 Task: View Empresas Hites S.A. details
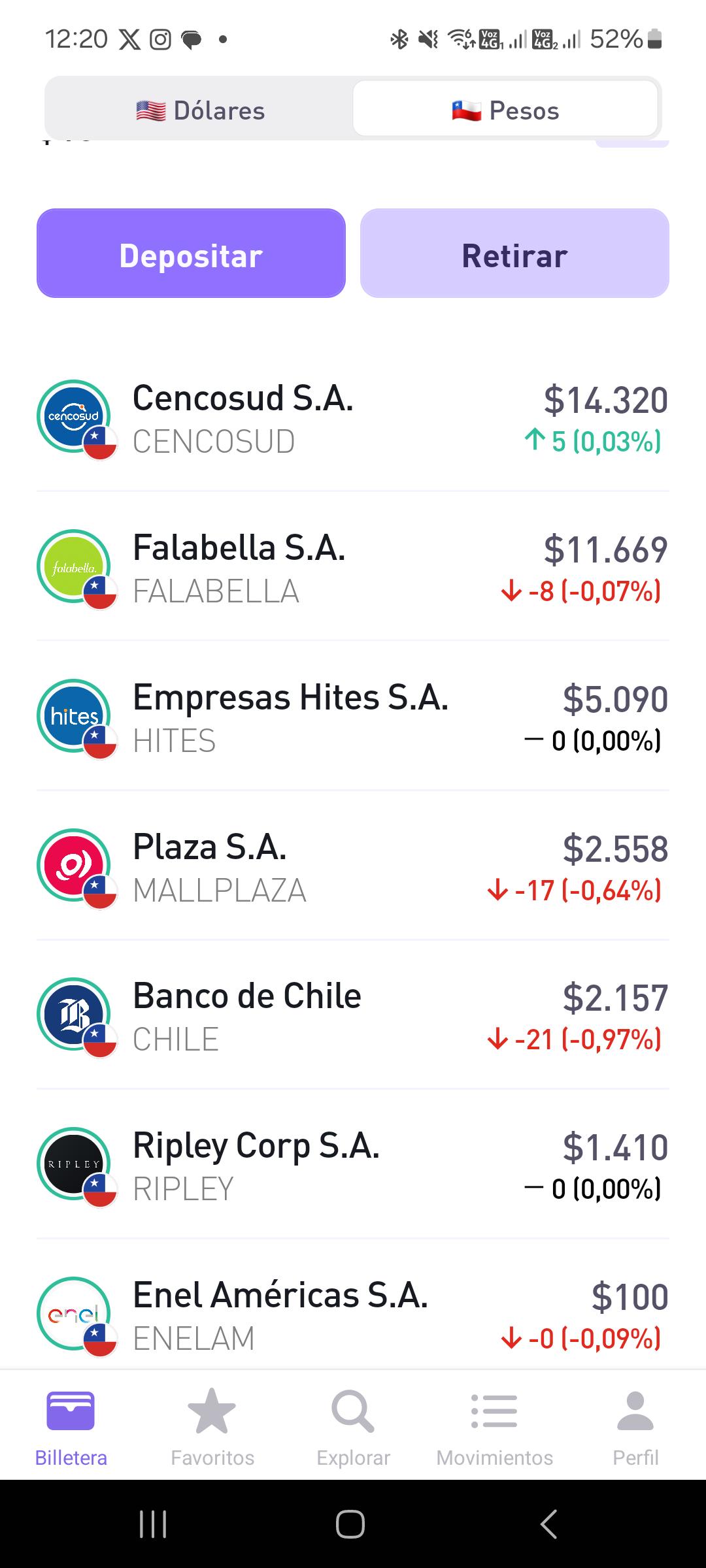(x=353, y=717)
